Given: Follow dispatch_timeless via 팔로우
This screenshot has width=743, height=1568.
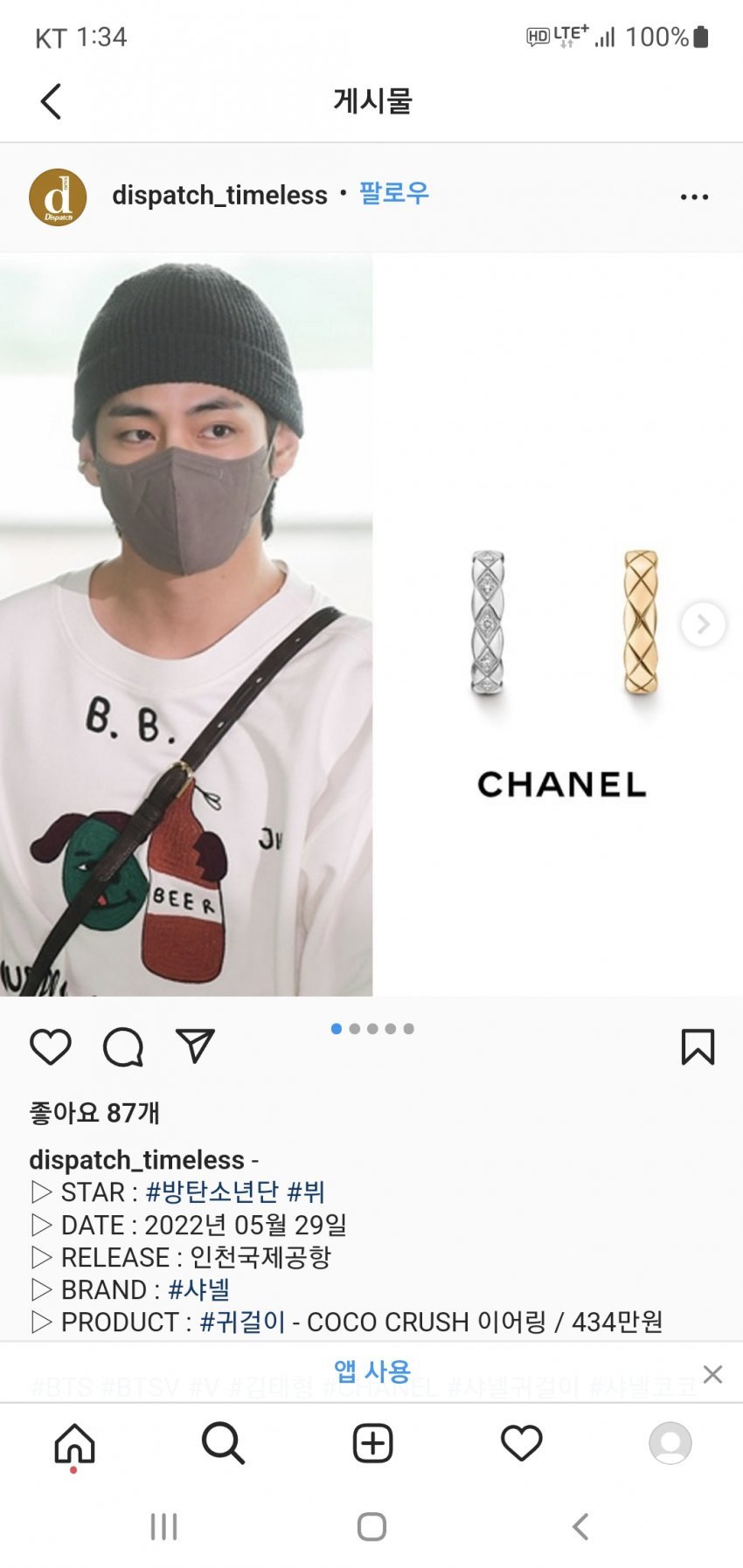Looking at the screenshot, I should click(394, 193).
